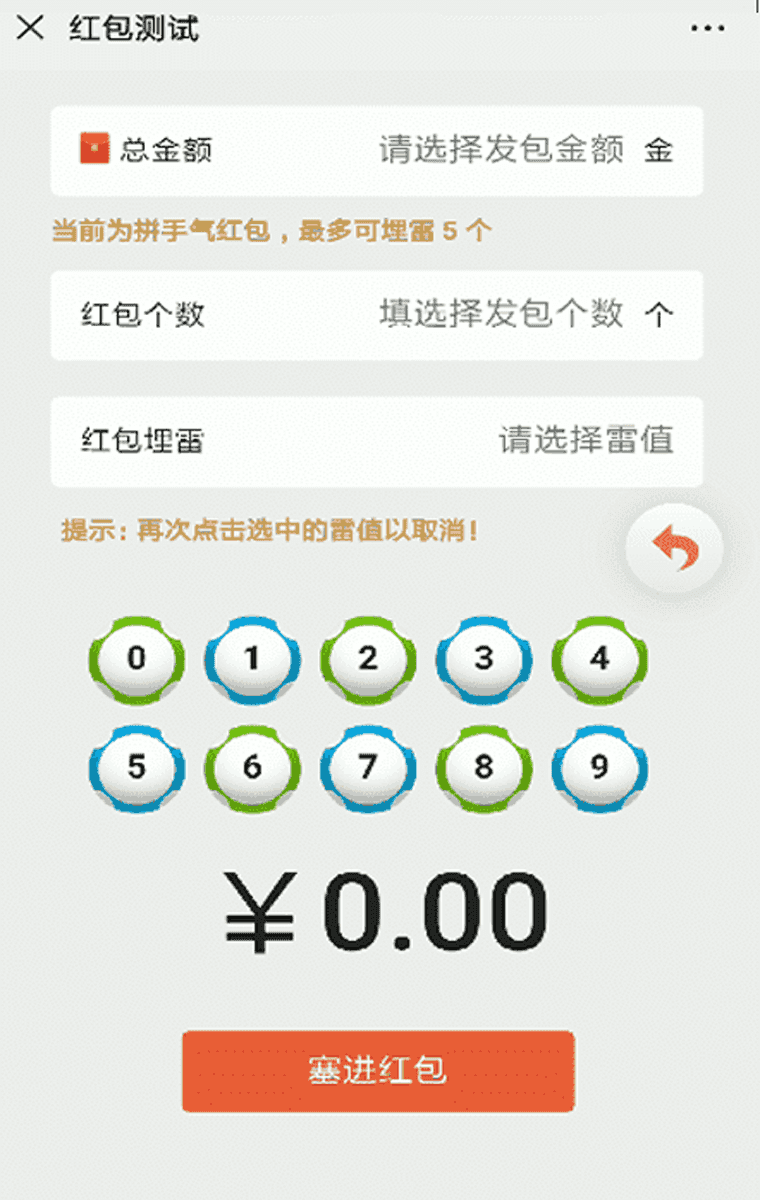Select the 总金额 amount field
This screenshot has width=760, height=1200.
500,151
